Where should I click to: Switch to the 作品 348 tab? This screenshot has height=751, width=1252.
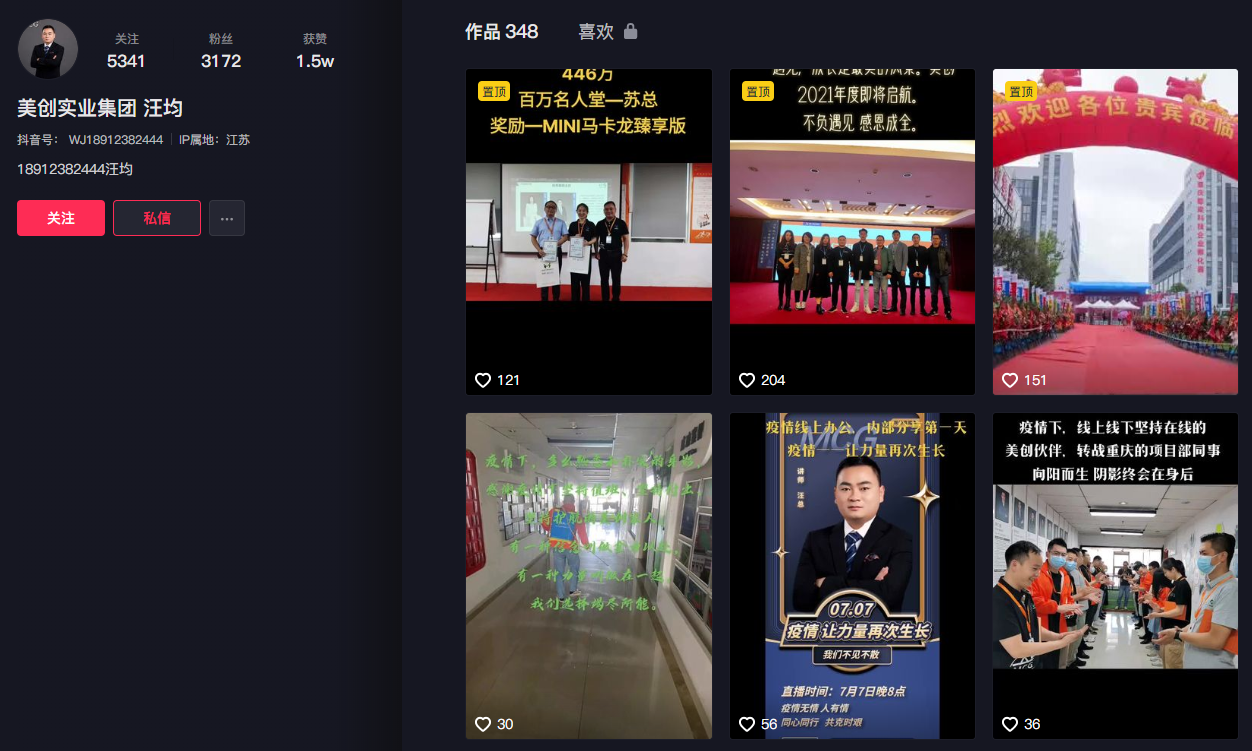coord(501,32)
